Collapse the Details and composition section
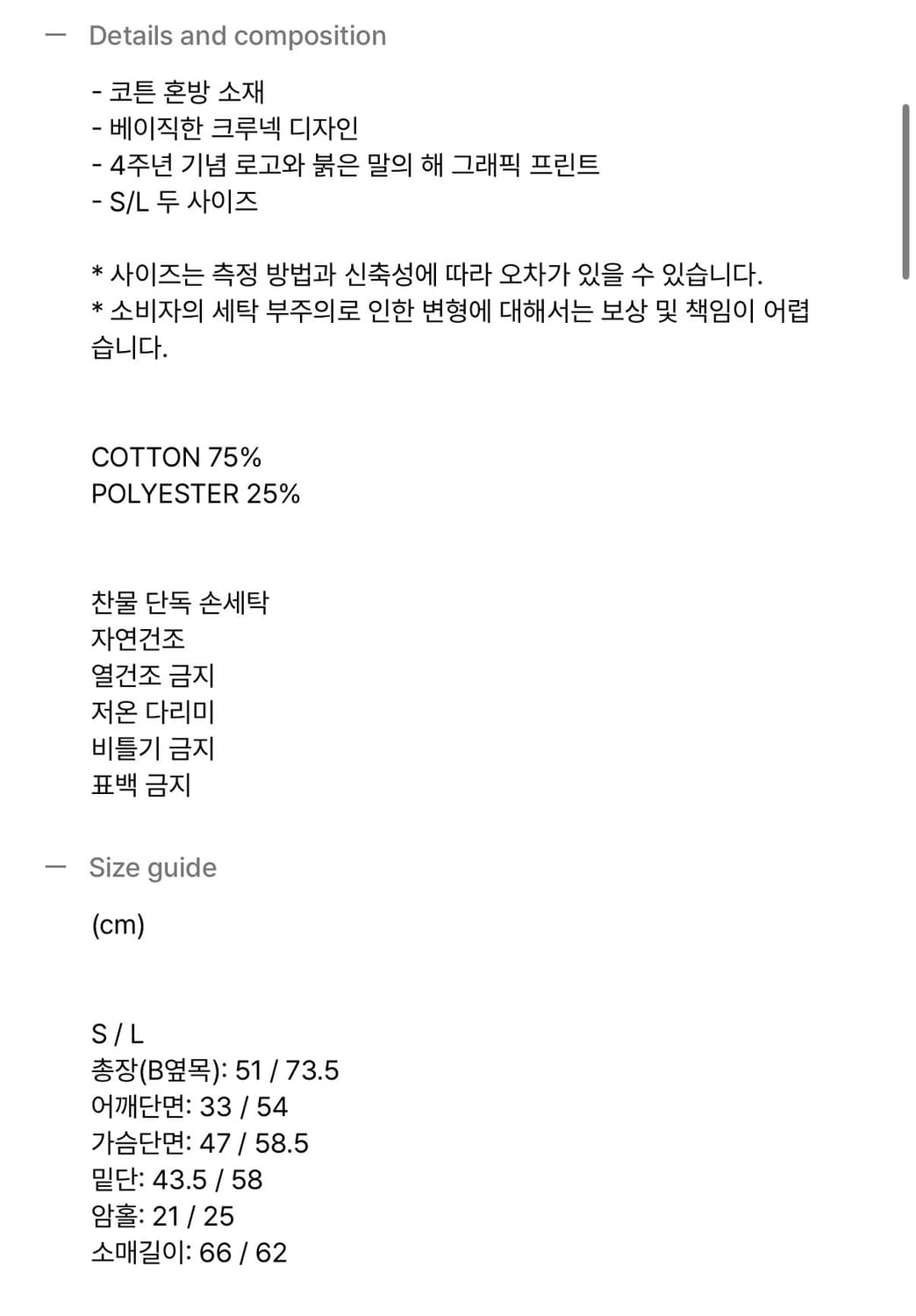This screenshot has height=1316, width=916. click(x=235, y=35)
